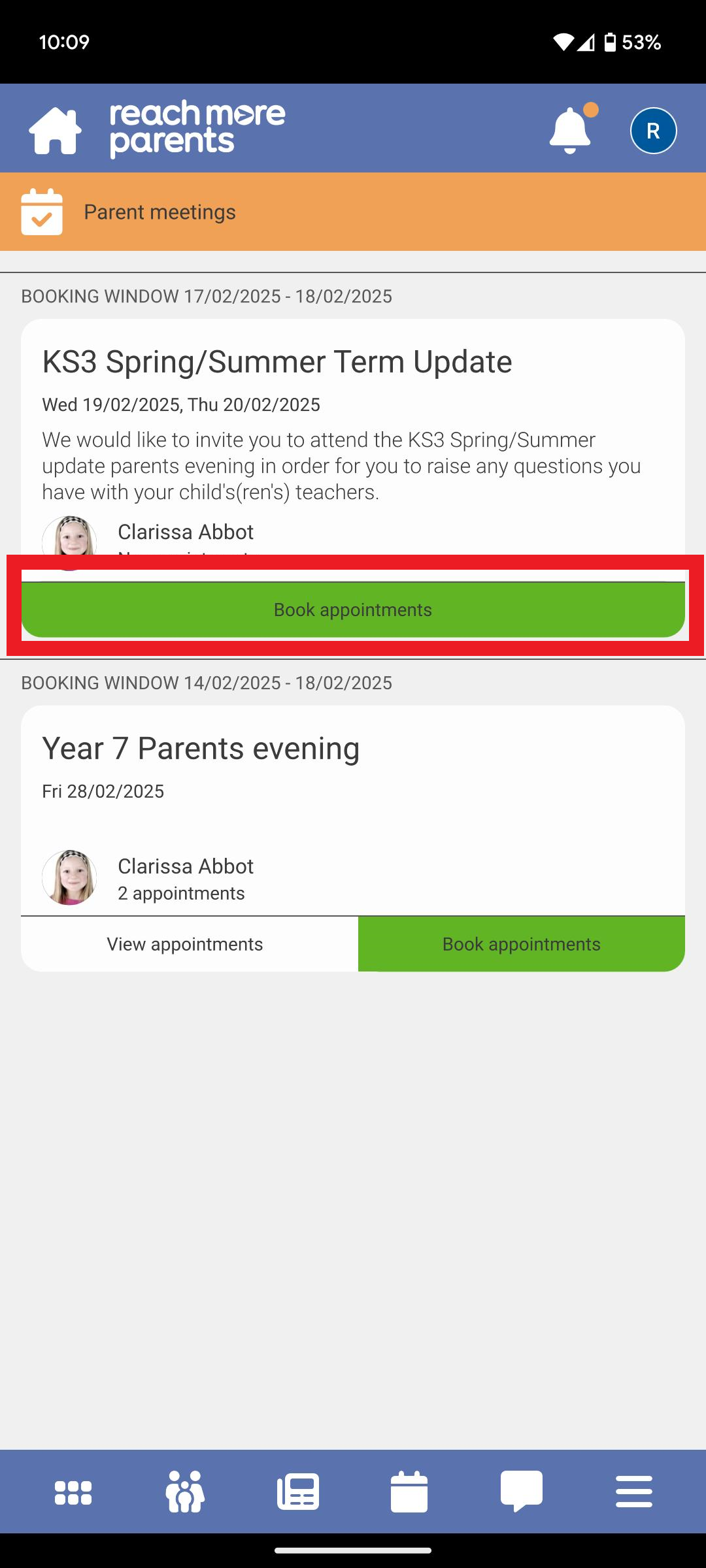Open the notifications bell
706x1568 pixels.
tap(570, 130)
